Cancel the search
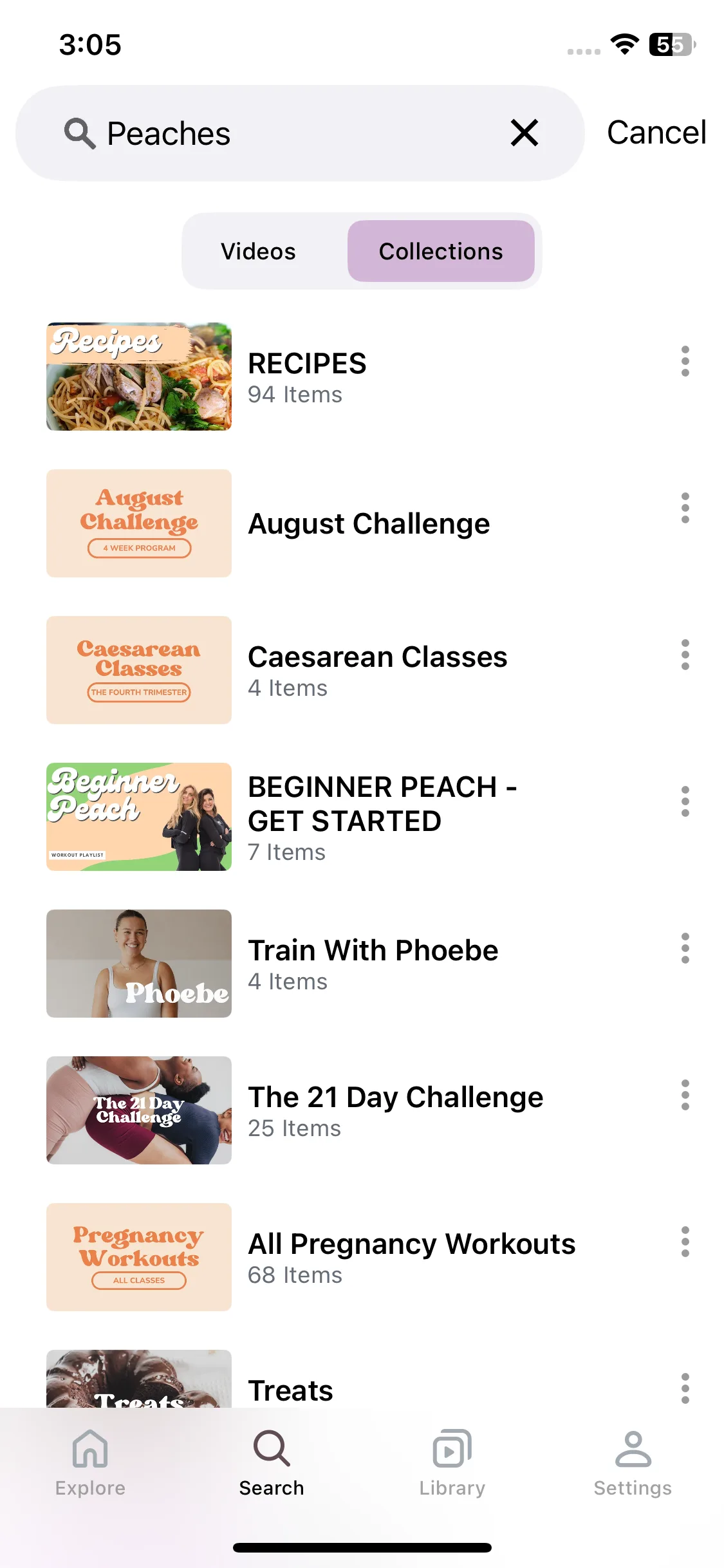 (x=656, y=133)
